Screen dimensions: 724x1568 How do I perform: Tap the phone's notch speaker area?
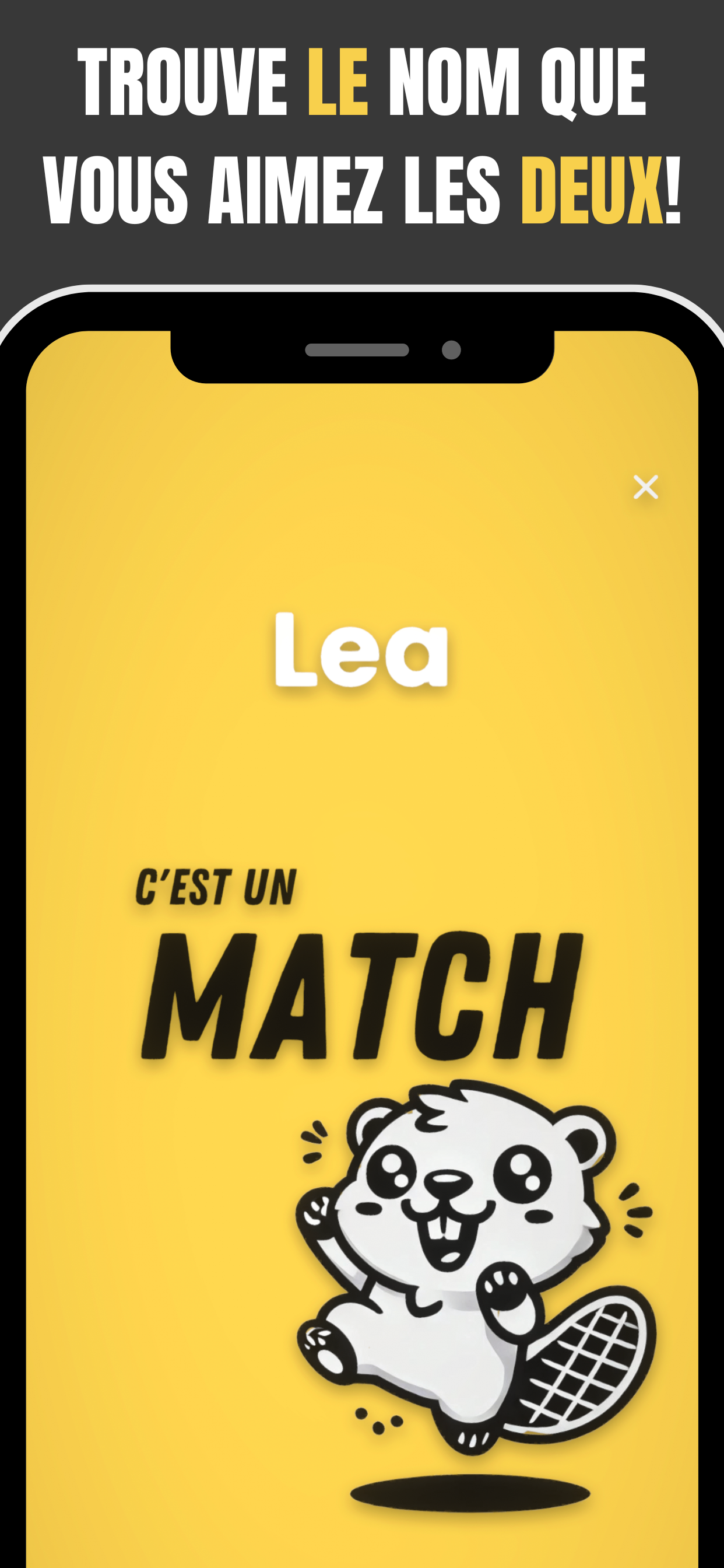(356, 350)
